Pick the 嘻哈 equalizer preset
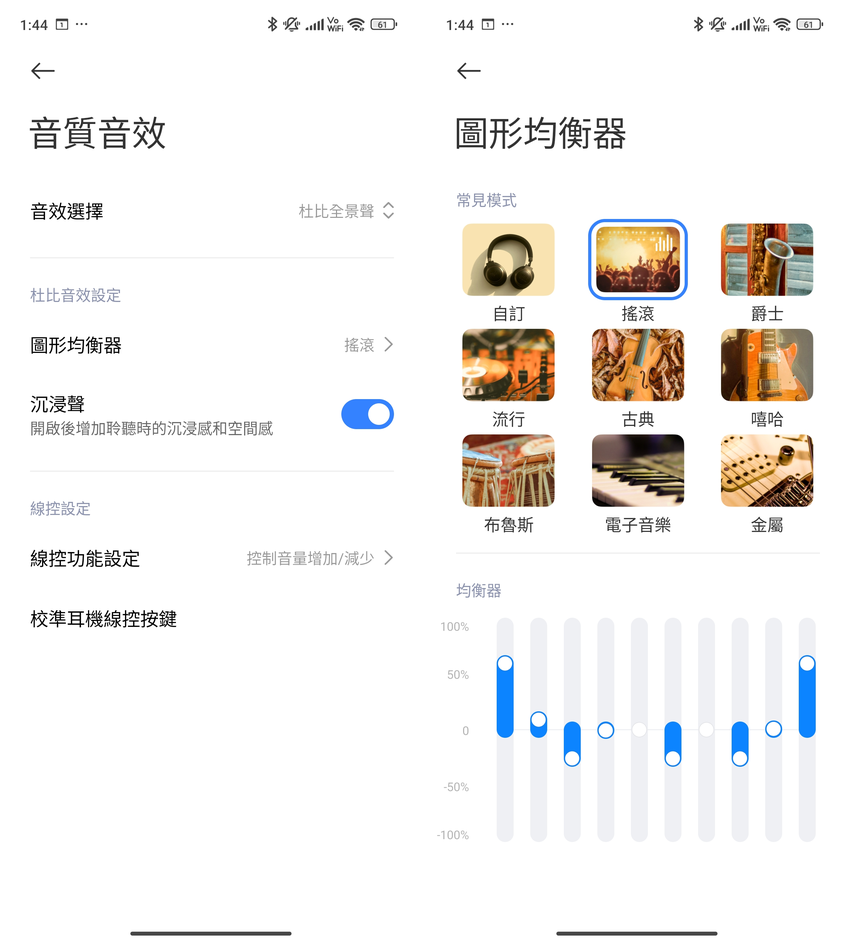 click(x=767, y=366)
